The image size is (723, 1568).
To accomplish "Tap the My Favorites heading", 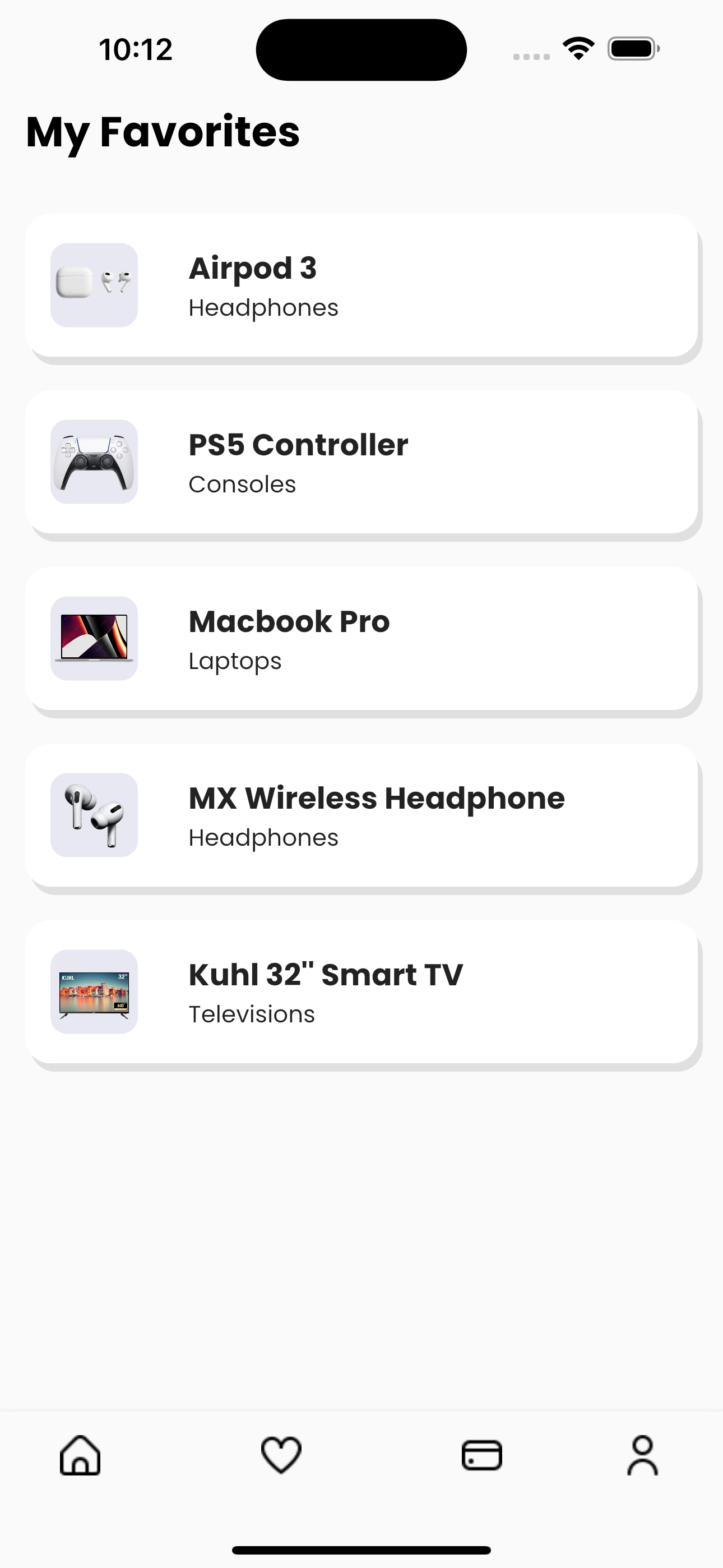I will pyautogui.click(x=162, y=132).
